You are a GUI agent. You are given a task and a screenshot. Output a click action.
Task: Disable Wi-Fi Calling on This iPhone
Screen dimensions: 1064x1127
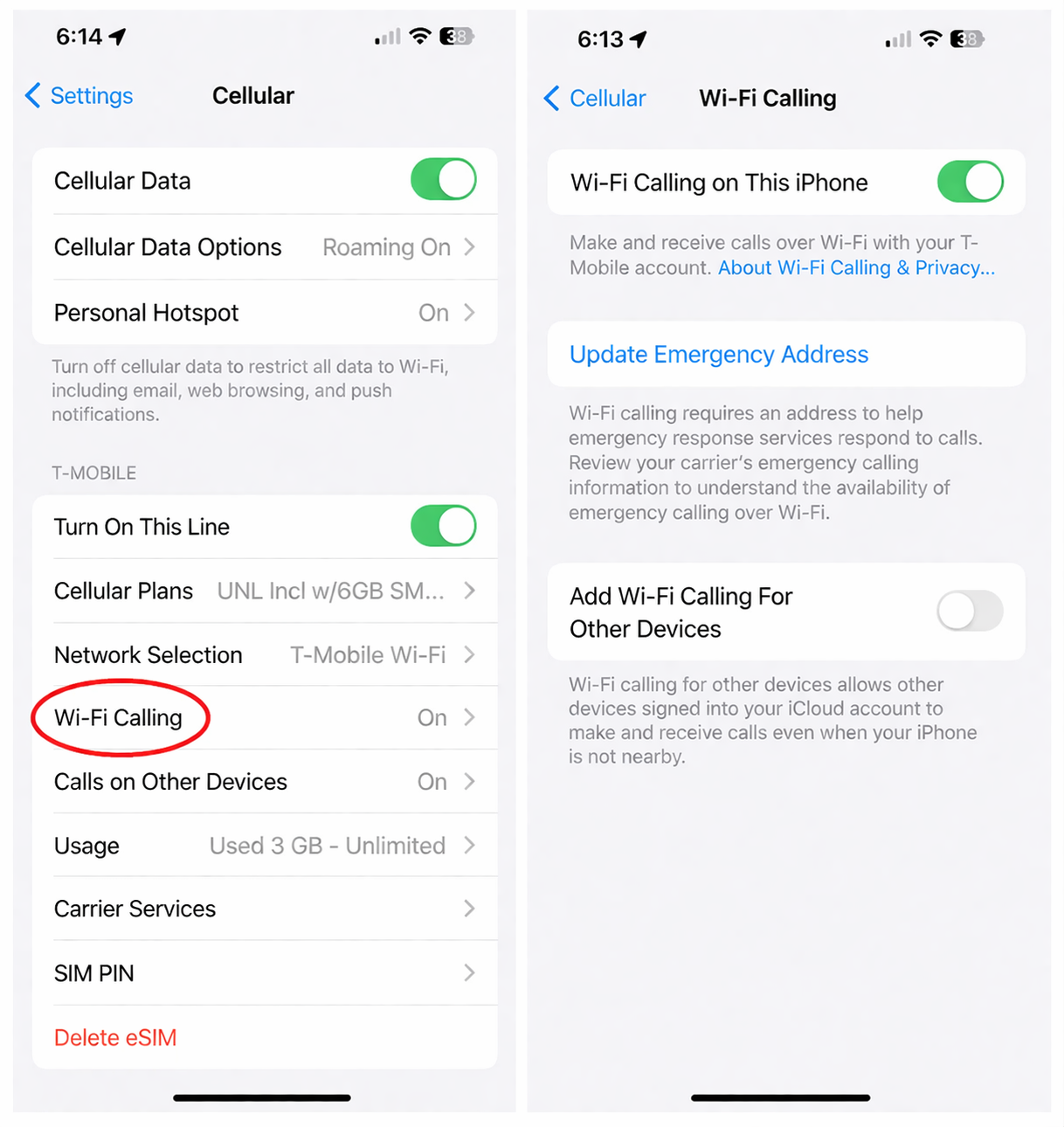970,183
